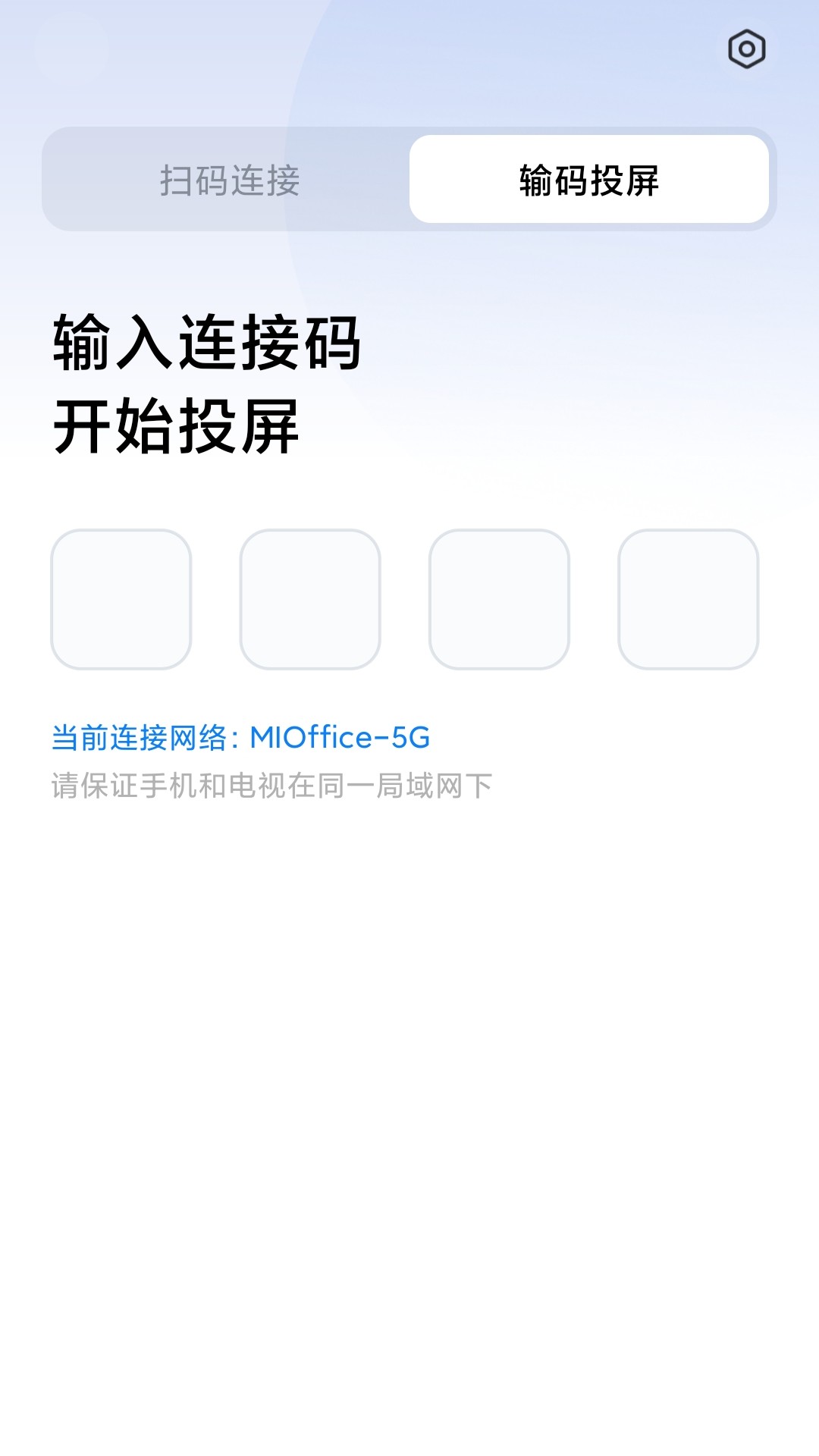Open the settings hexagon icon
The image size is (819, 1456).
(x=746, y=50)
